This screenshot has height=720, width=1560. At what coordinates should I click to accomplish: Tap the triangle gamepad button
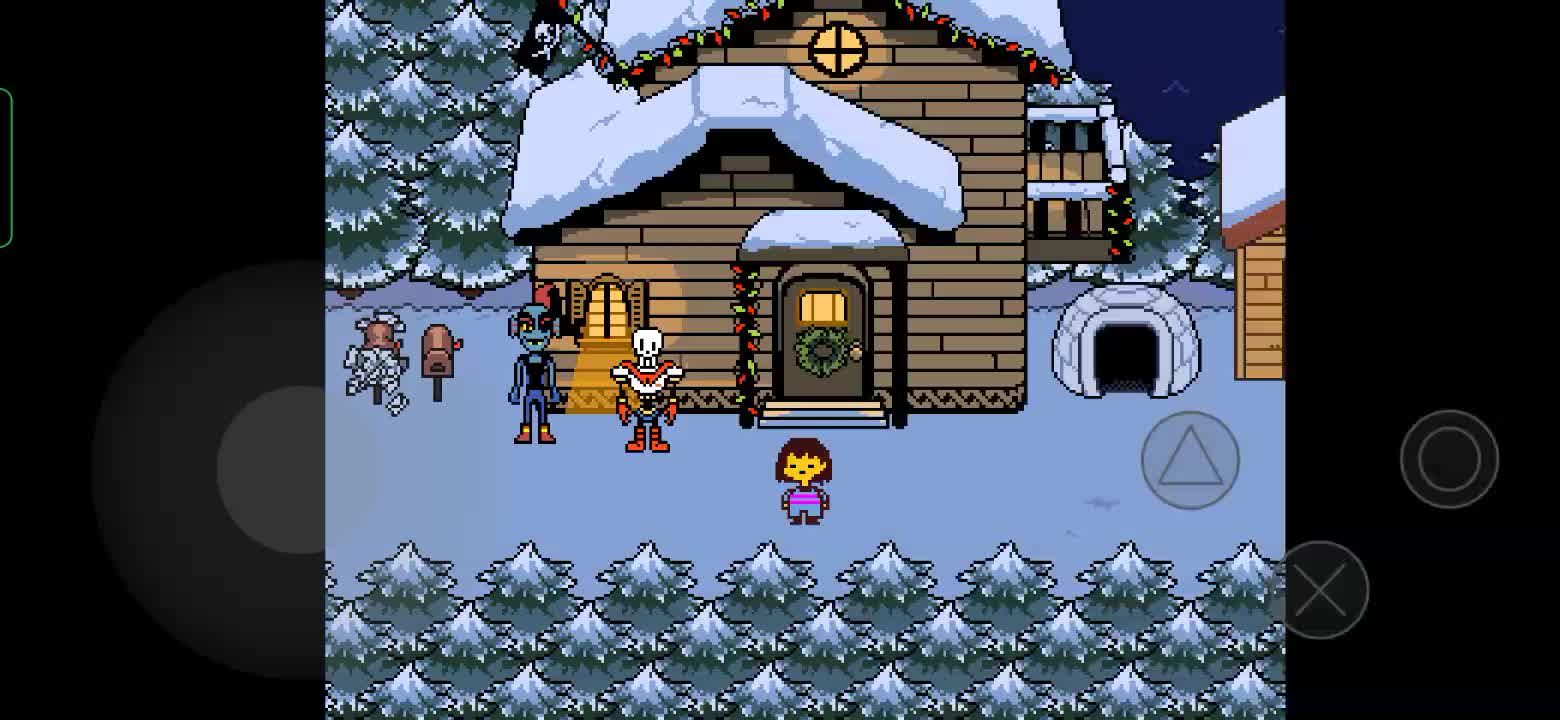pos(1190,460)
